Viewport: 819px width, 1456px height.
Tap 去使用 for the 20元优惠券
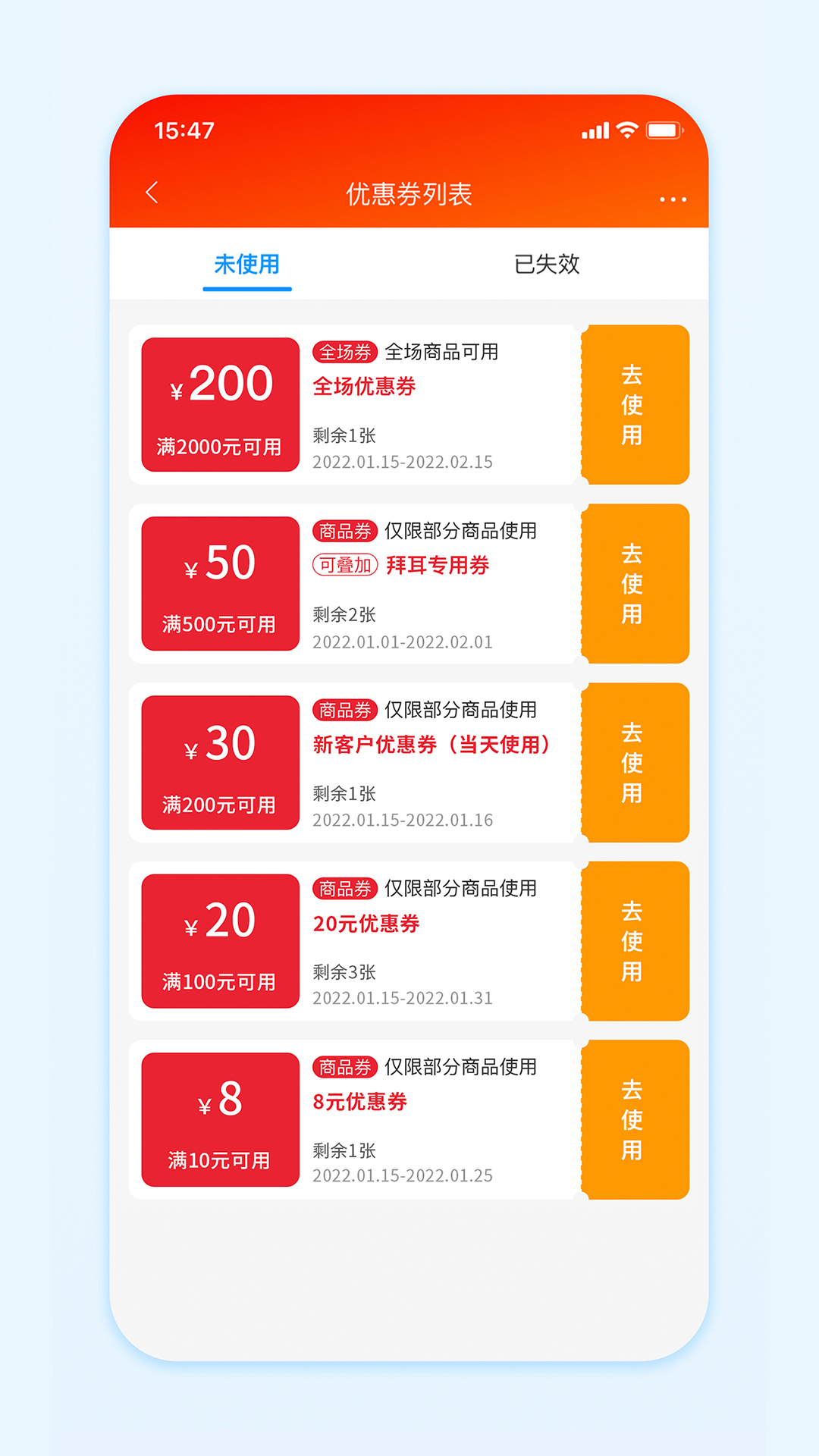point(635,942)
